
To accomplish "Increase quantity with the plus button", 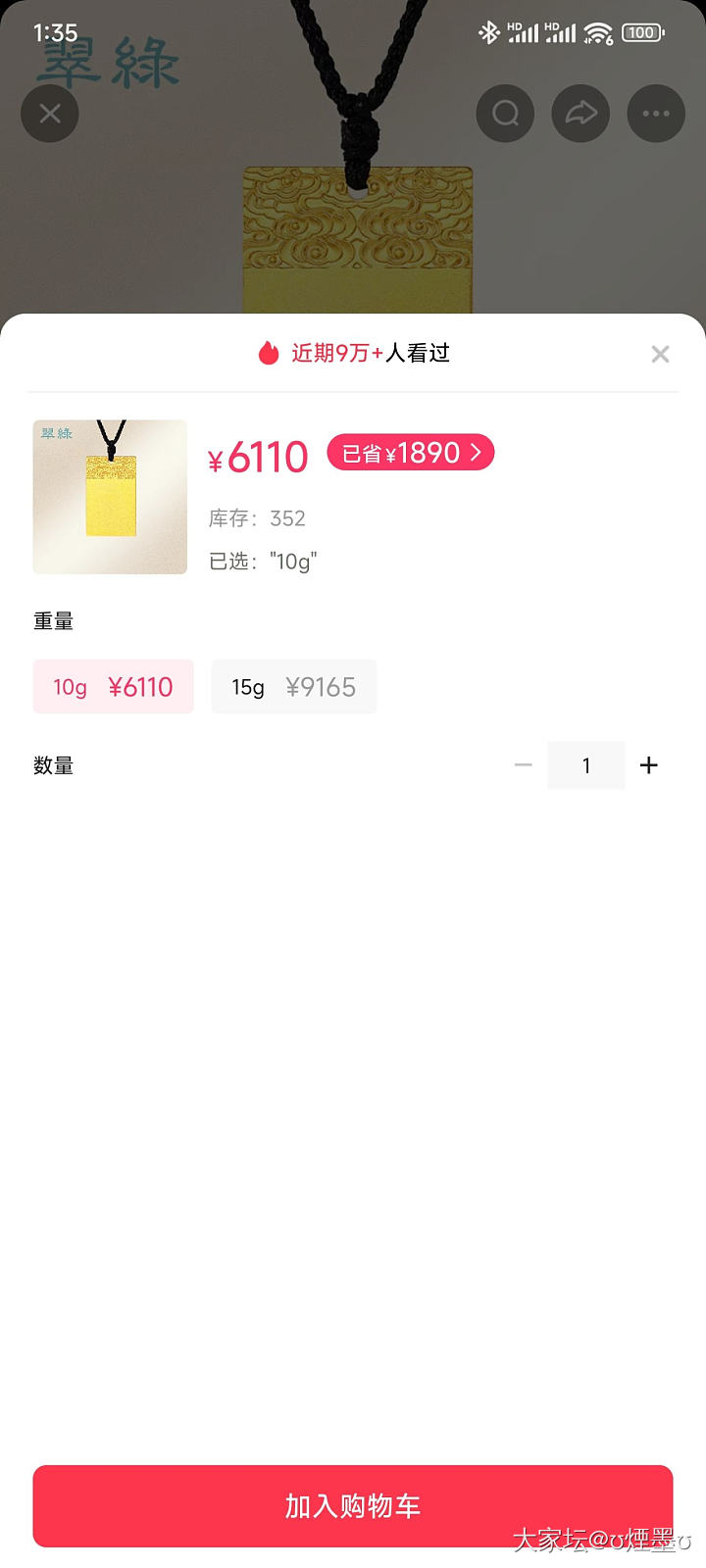I will (x=648, y=765).
